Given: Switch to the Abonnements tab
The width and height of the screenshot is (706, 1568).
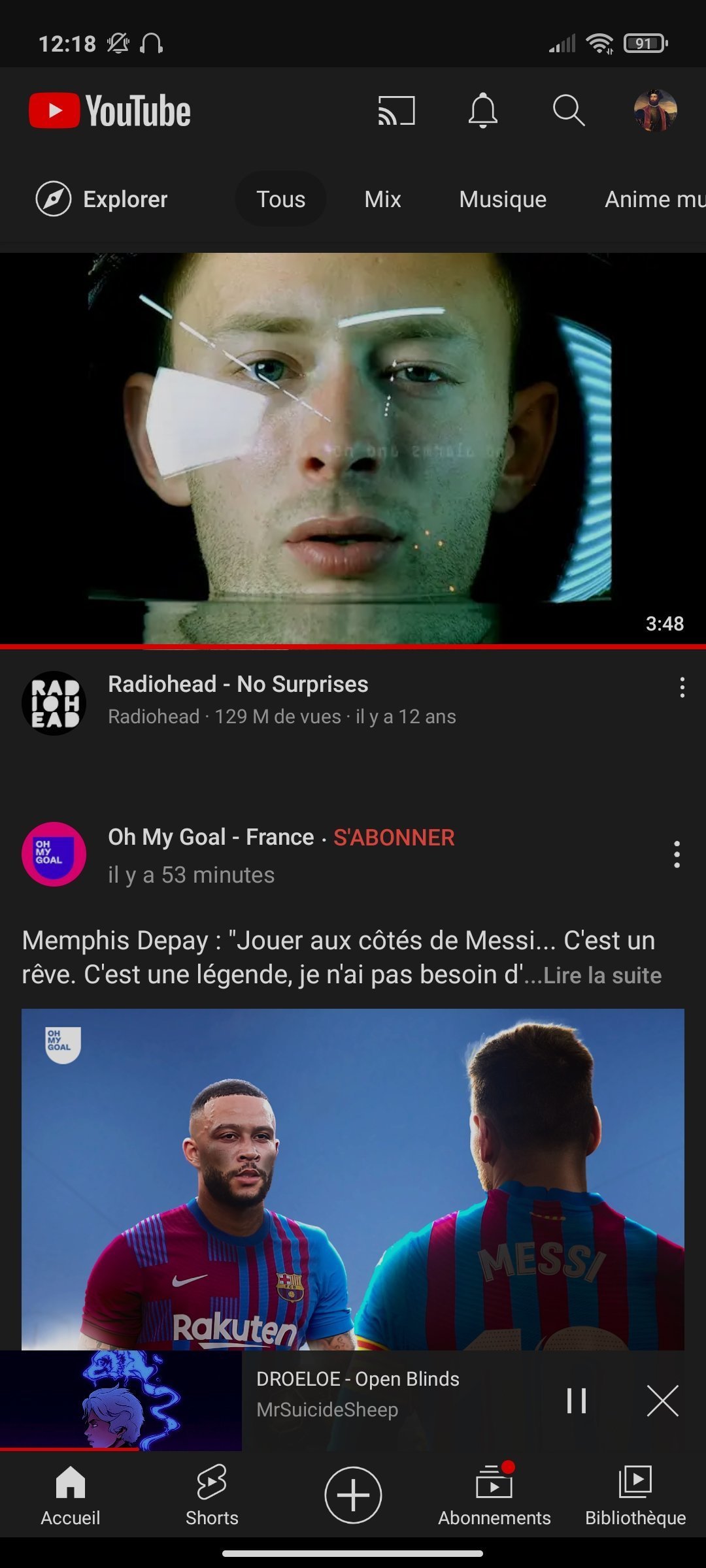Looking at the screenshot, I should (494, 1495).
